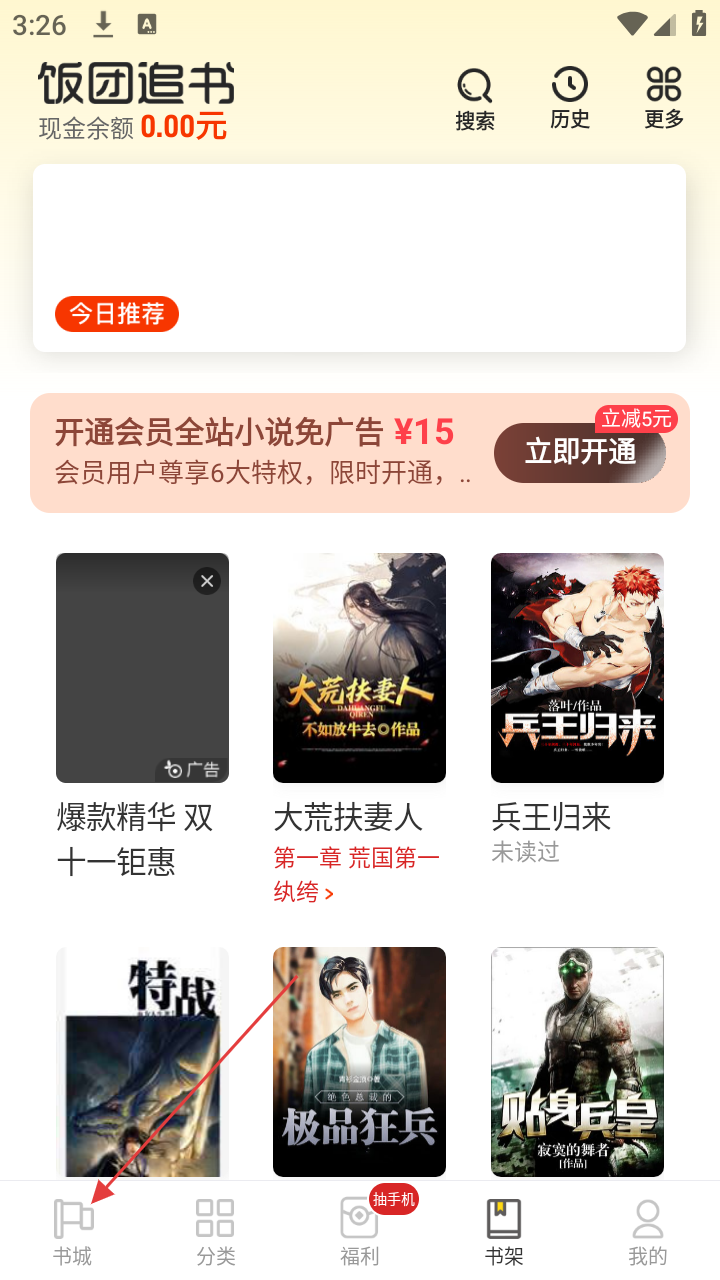Close the ad on the bookshelf
Image resolution: width=720 pixels, height=1280 pixels.
pyautogui.click(x=207, y=581)
